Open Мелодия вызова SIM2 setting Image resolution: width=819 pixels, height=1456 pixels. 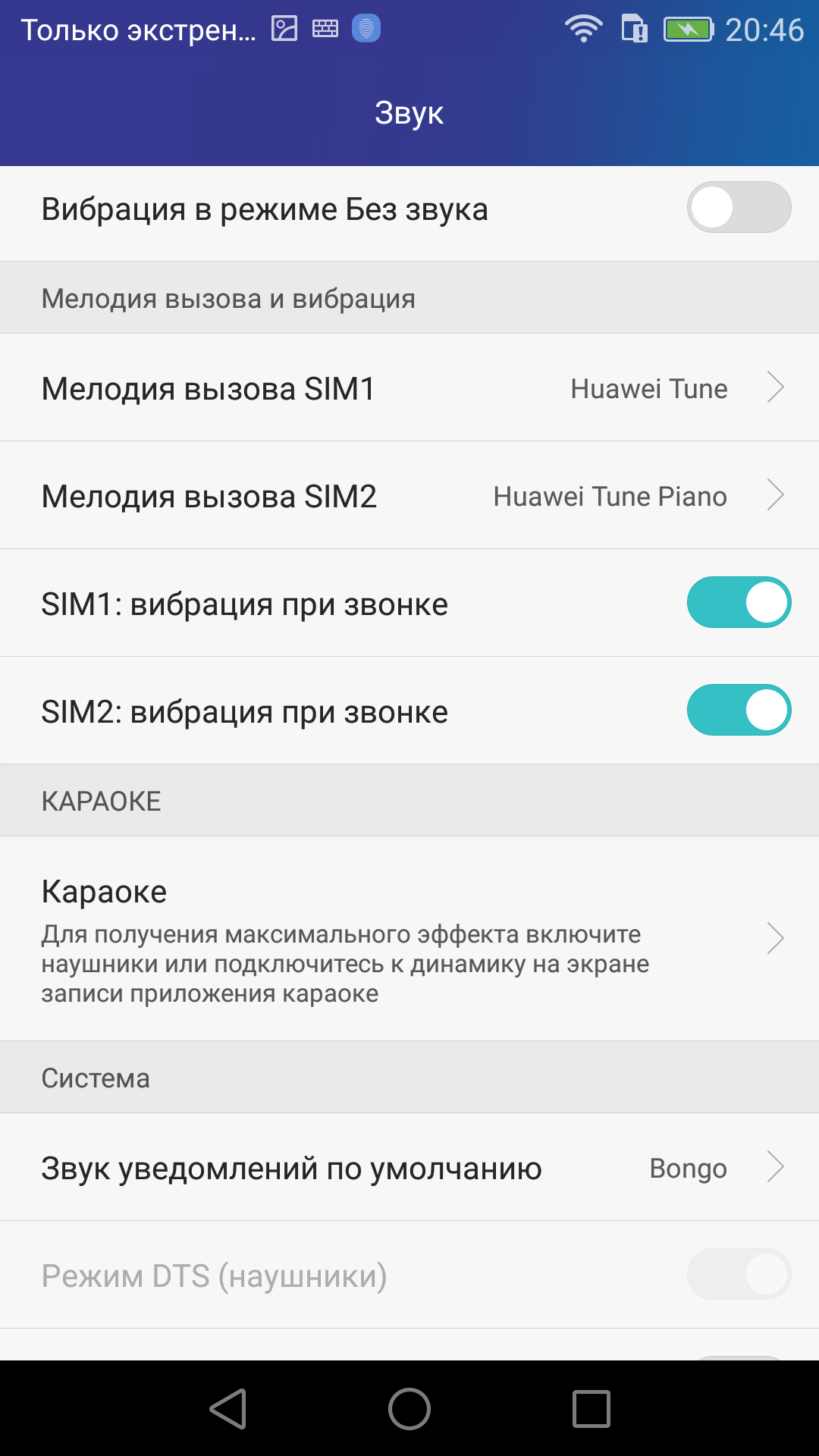point(409,495)
